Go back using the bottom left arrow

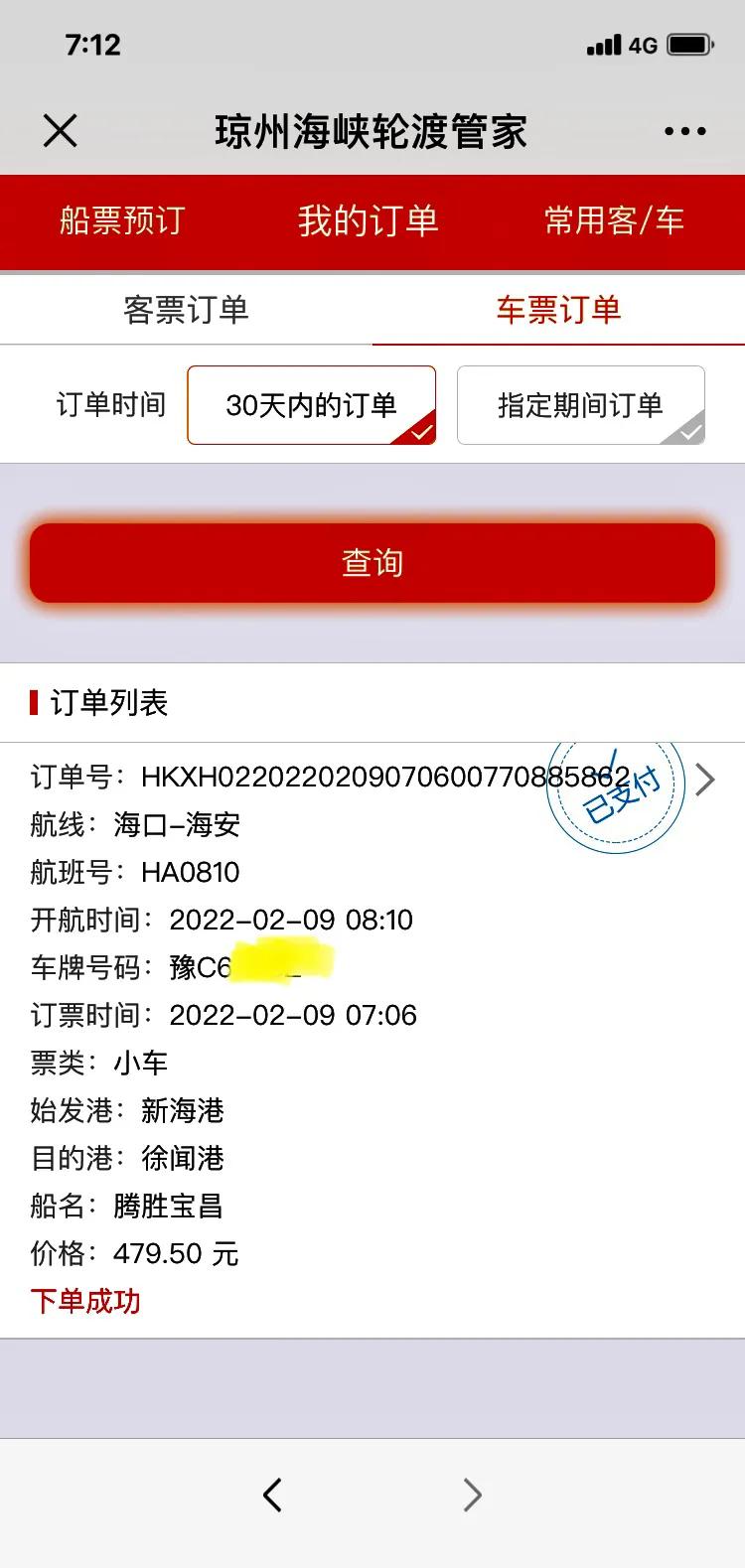click(273, 1495)
